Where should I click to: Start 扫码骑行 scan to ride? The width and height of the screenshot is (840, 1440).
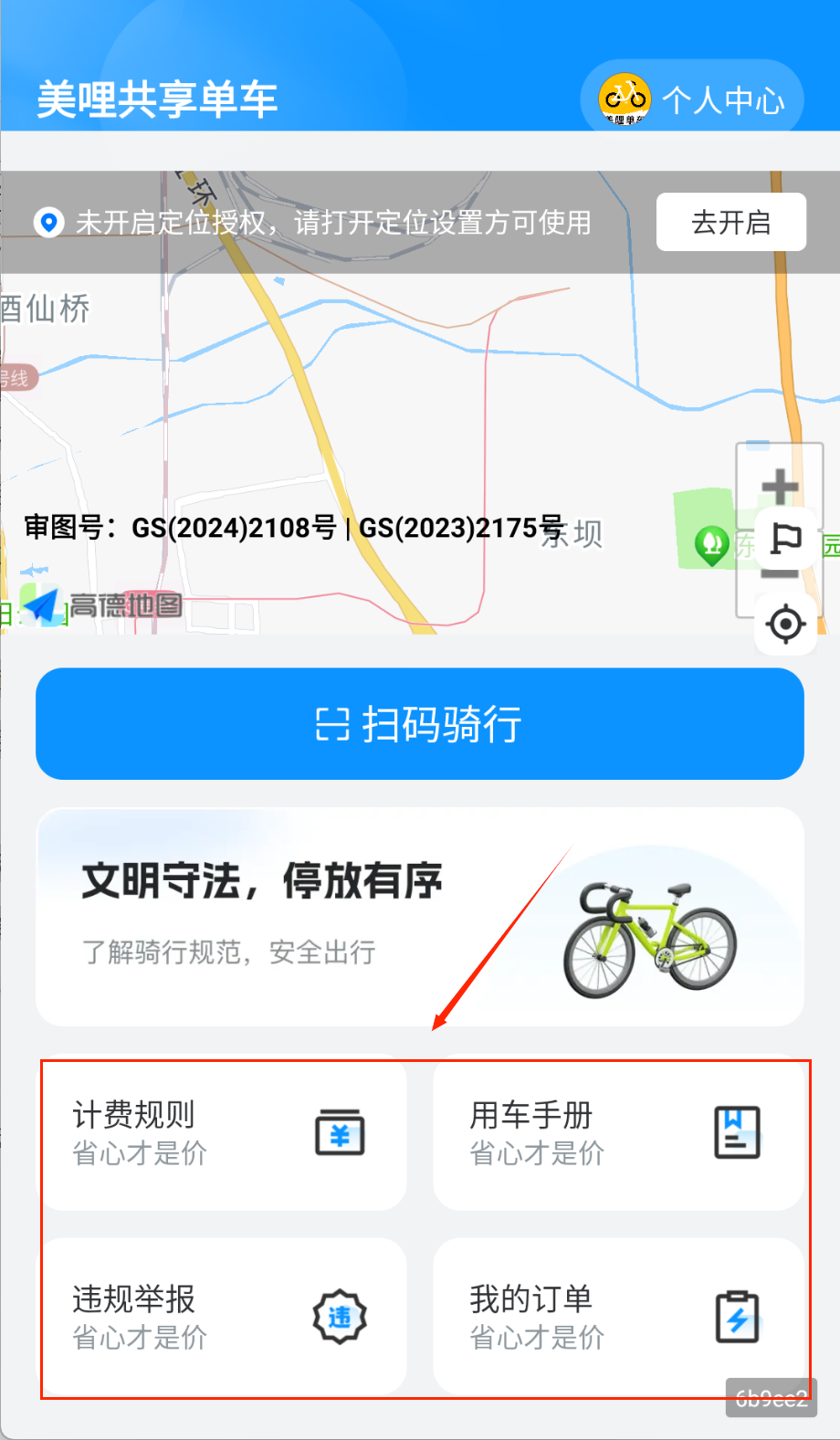[x=420, y=724]
